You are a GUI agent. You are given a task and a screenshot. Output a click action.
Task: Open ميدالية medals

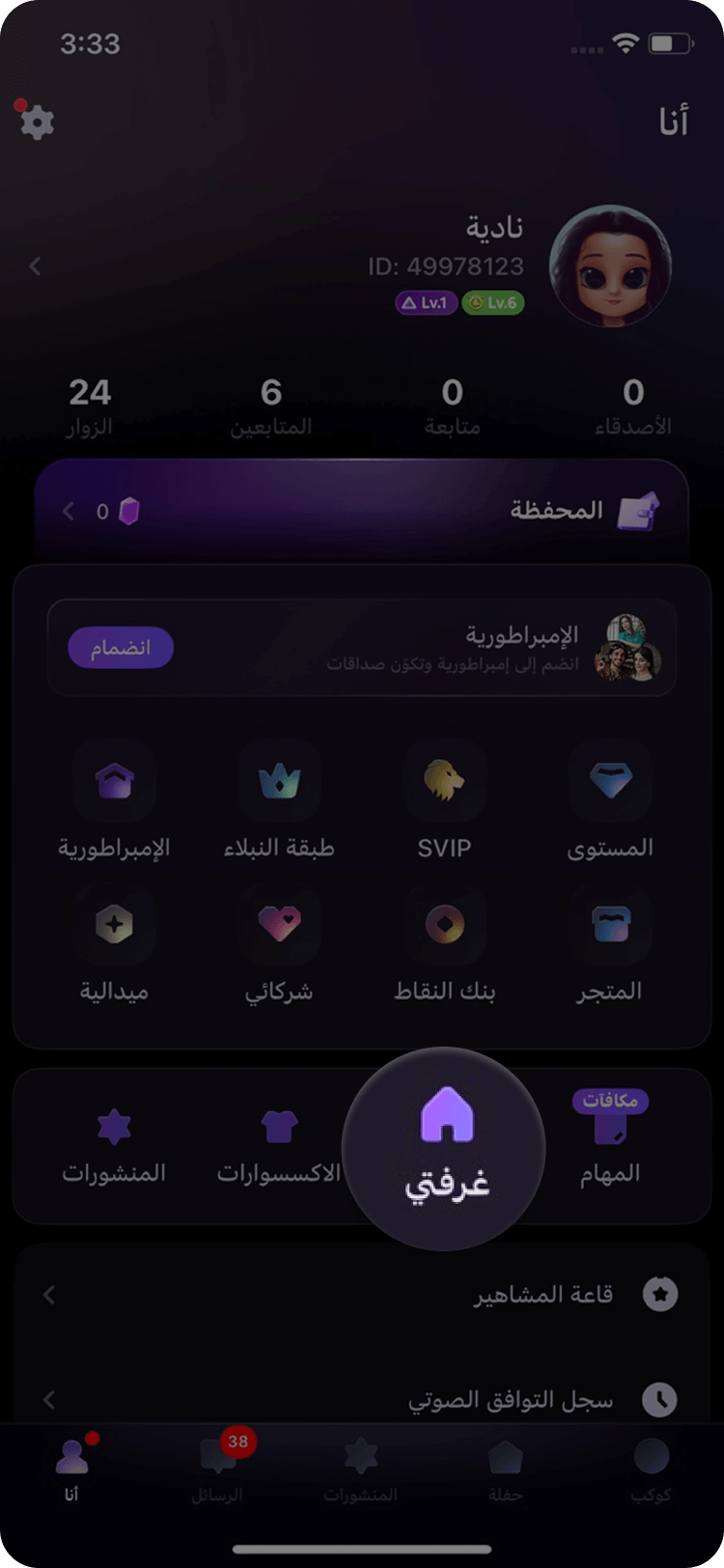[114, 945]
